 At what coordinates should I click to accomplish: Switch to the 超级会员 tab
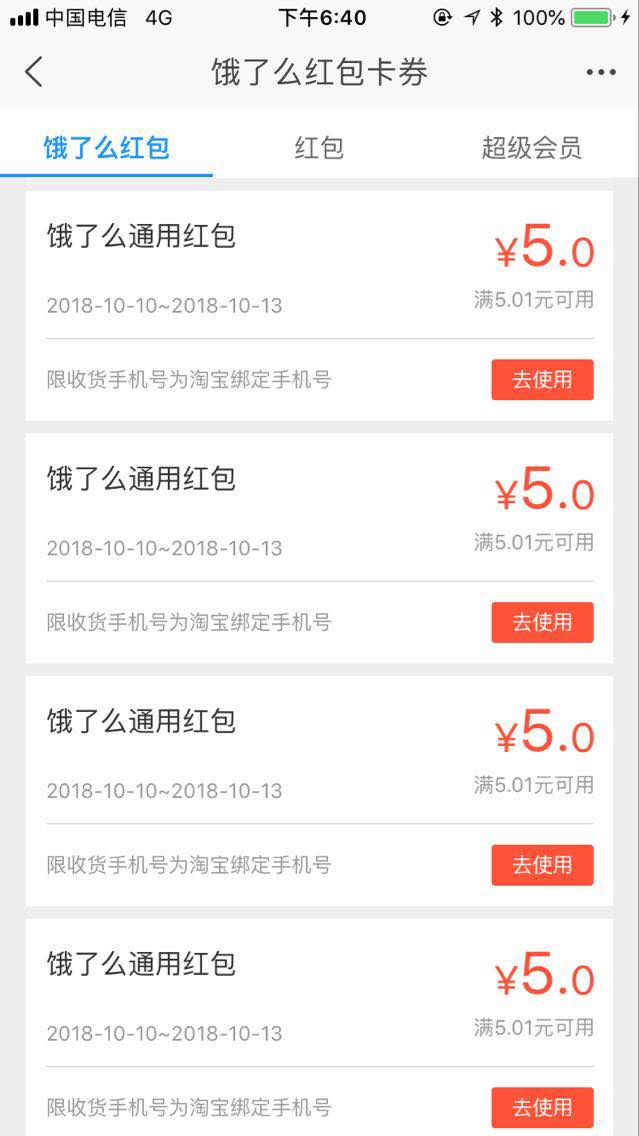531,148
